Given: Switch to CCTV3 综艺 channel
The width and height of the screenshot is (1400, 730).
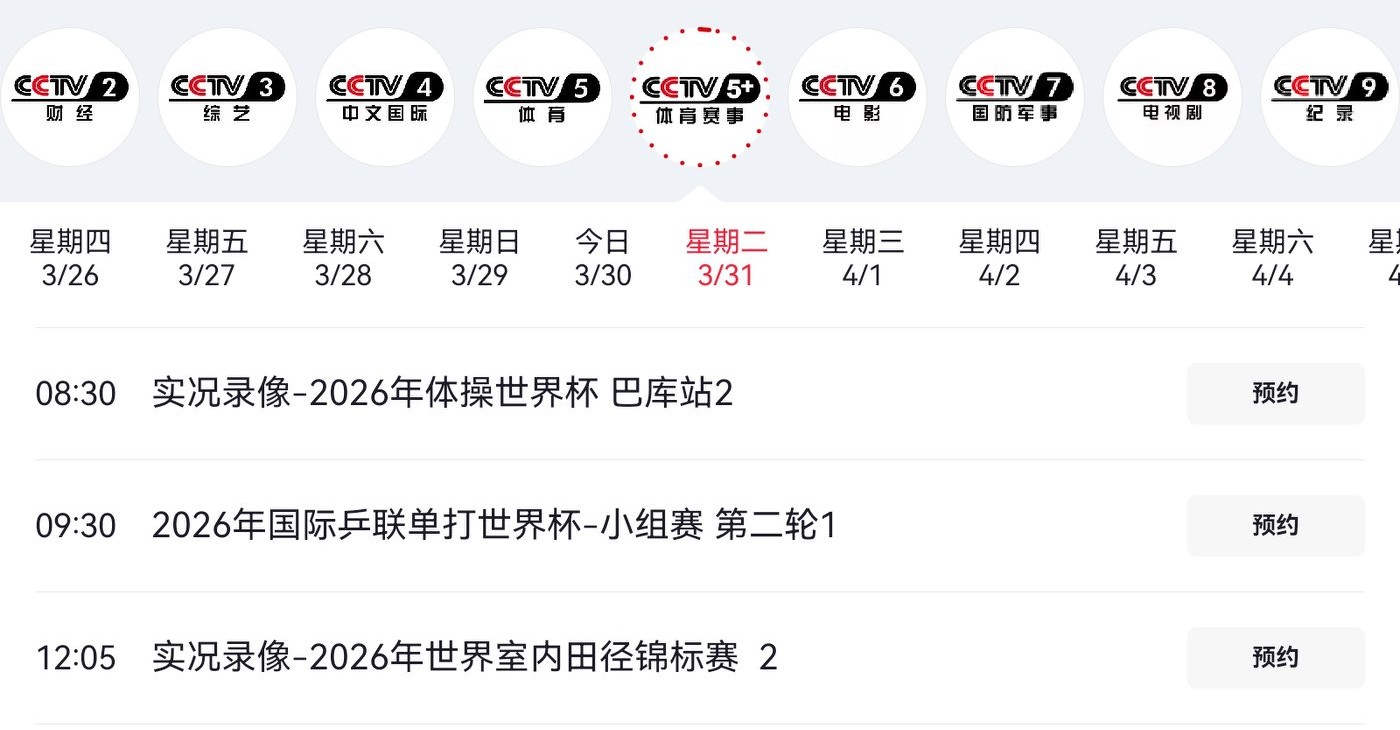Looking at the screenshot, I should pyautogui.click(x=227, y=97).
